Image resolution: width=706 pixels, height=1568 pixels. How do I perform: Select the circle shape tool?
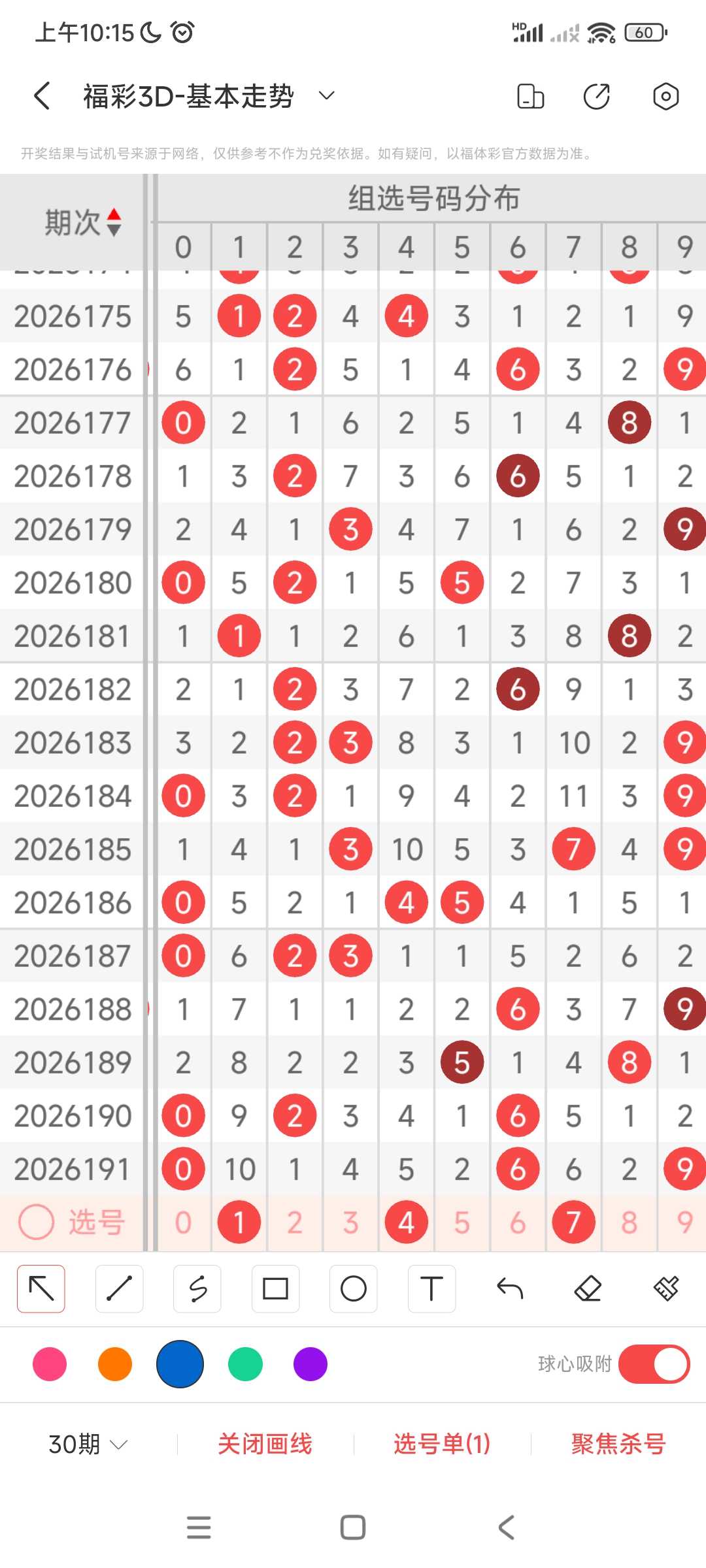tap(353, 1288)
